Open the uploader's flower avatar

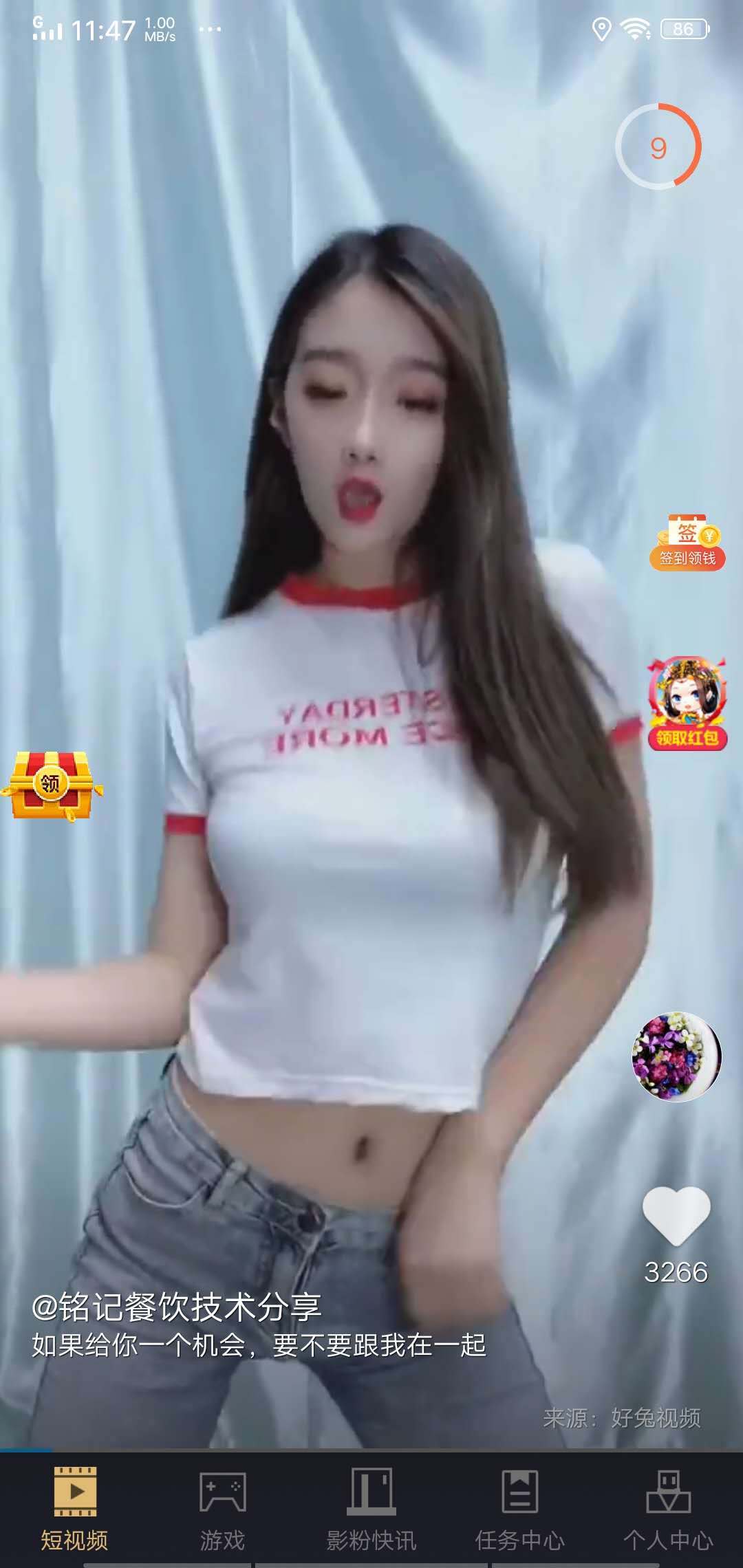pyautogui.click(x=676, y=1056)
